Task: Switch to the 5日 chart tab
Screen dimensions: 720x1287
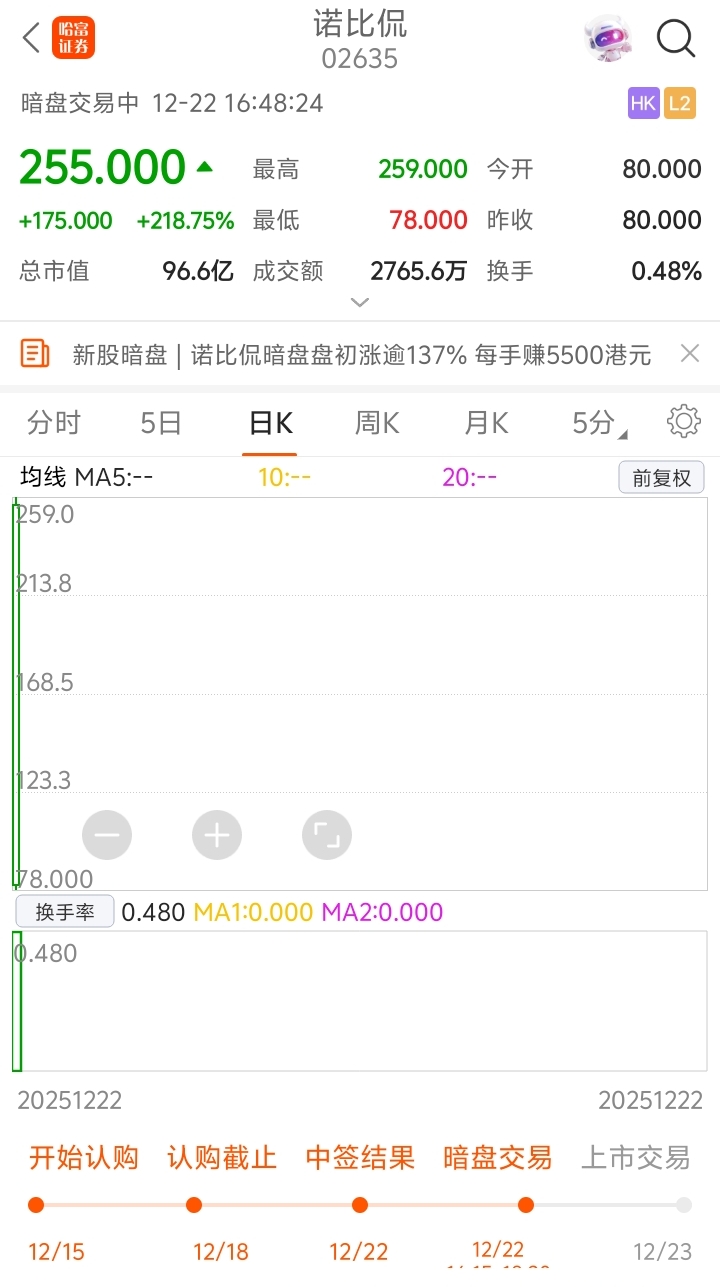Action: [161, 423]
